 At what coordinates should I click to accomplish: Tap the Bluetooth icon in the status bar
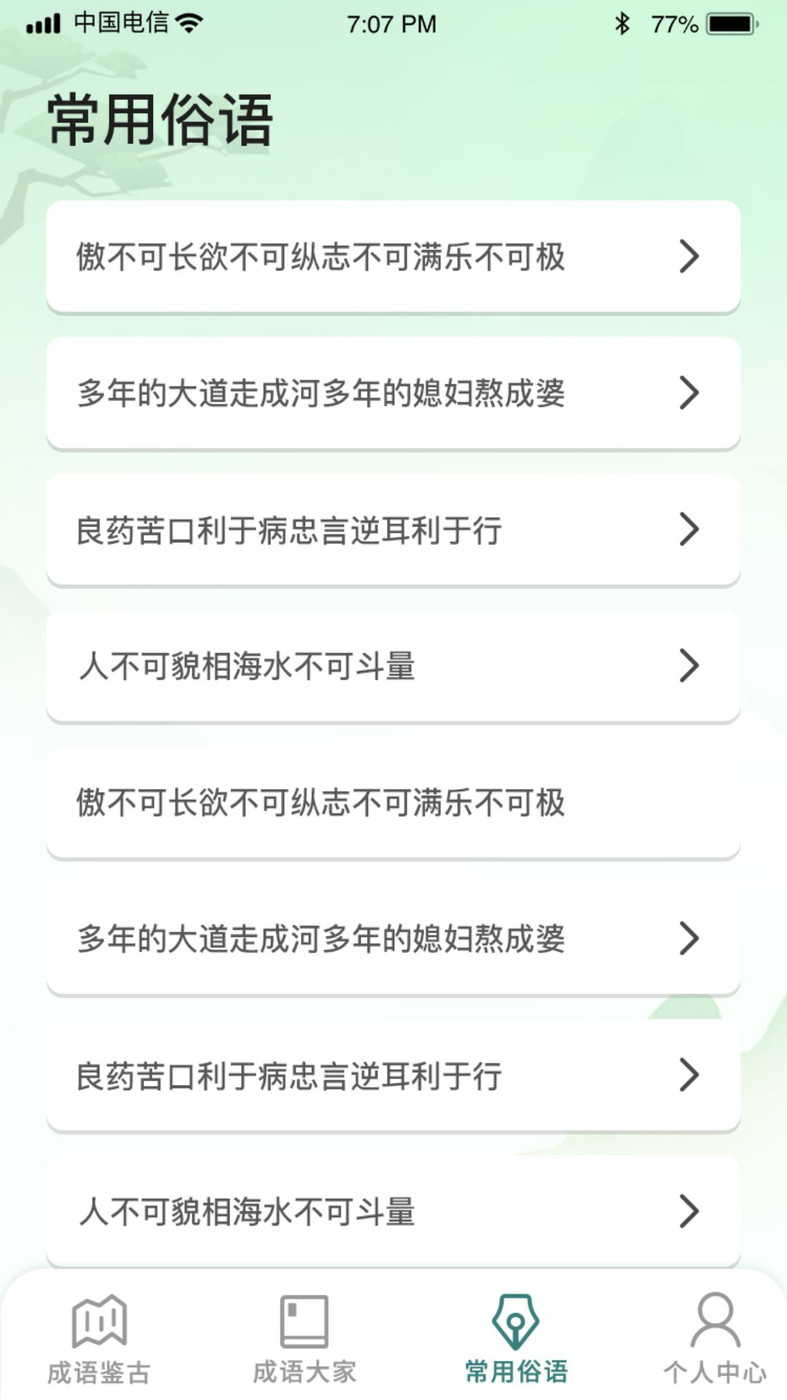[x=623, y=22]
